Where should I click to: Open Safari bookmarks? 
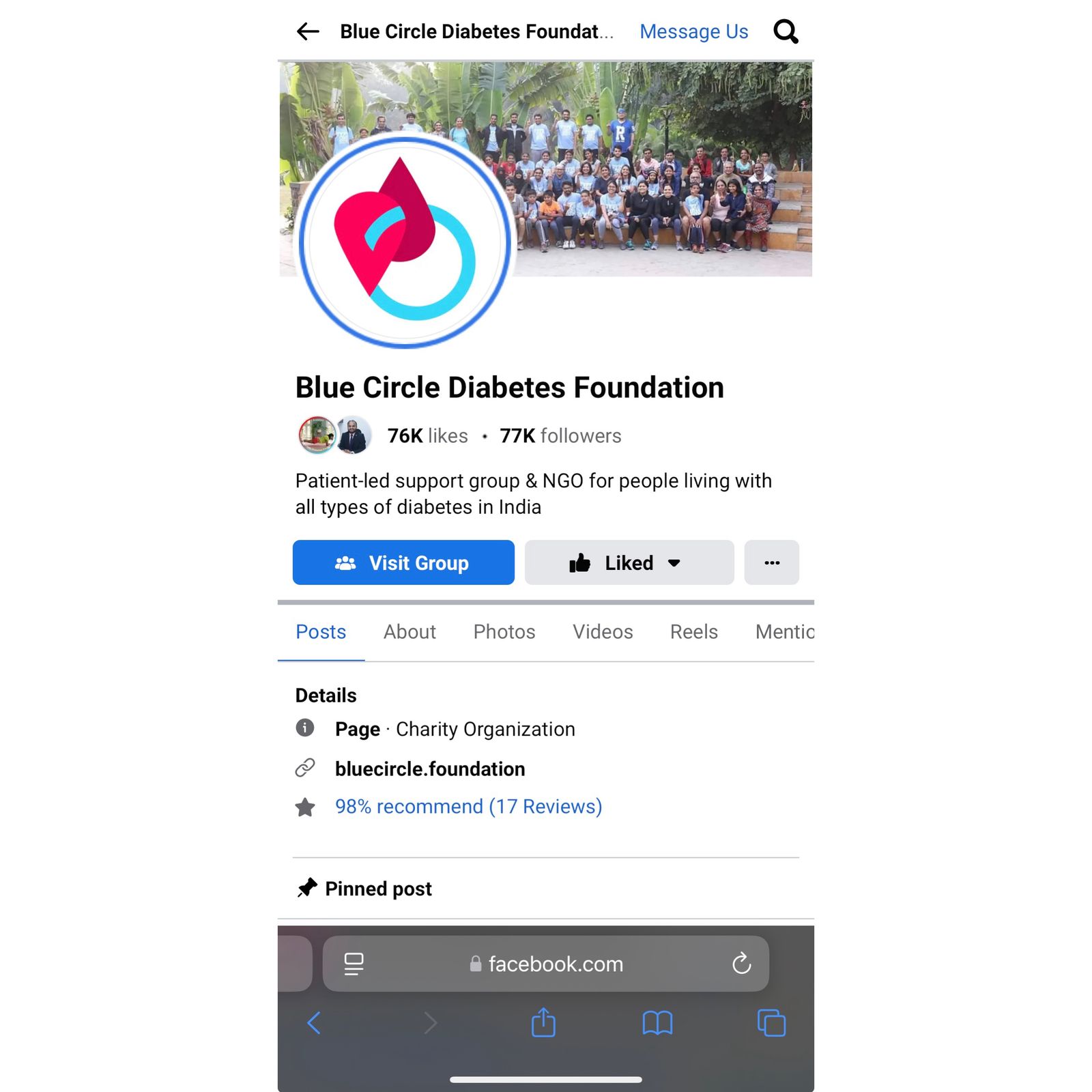tap(657, 1022)
